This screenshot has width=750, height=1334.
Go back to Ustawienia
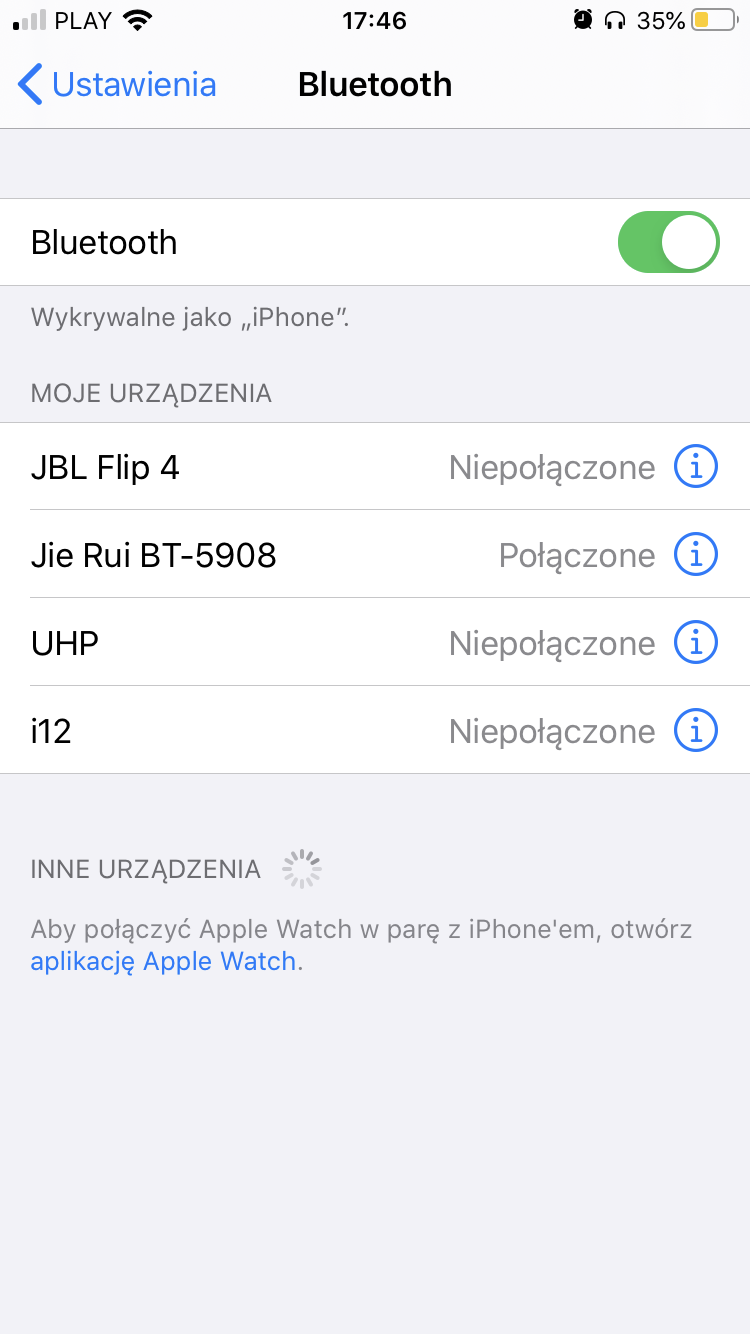(x=117, y=85)
